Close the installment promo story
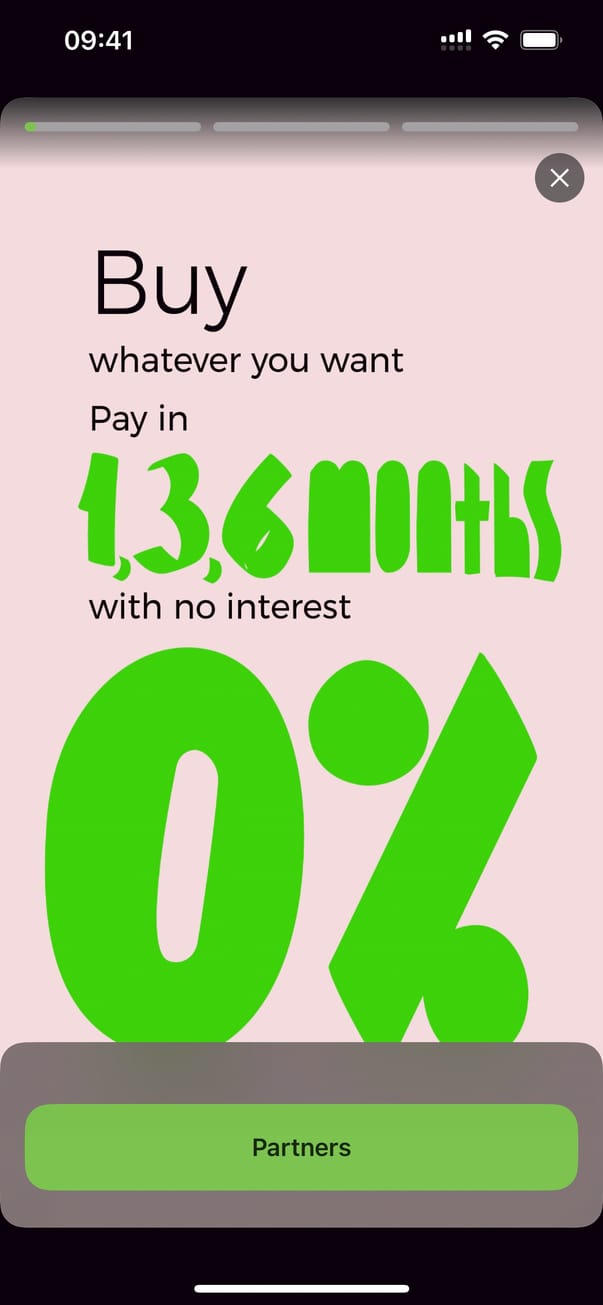The height and width of the screenshot is (1305, 603). tap(559, 178)
